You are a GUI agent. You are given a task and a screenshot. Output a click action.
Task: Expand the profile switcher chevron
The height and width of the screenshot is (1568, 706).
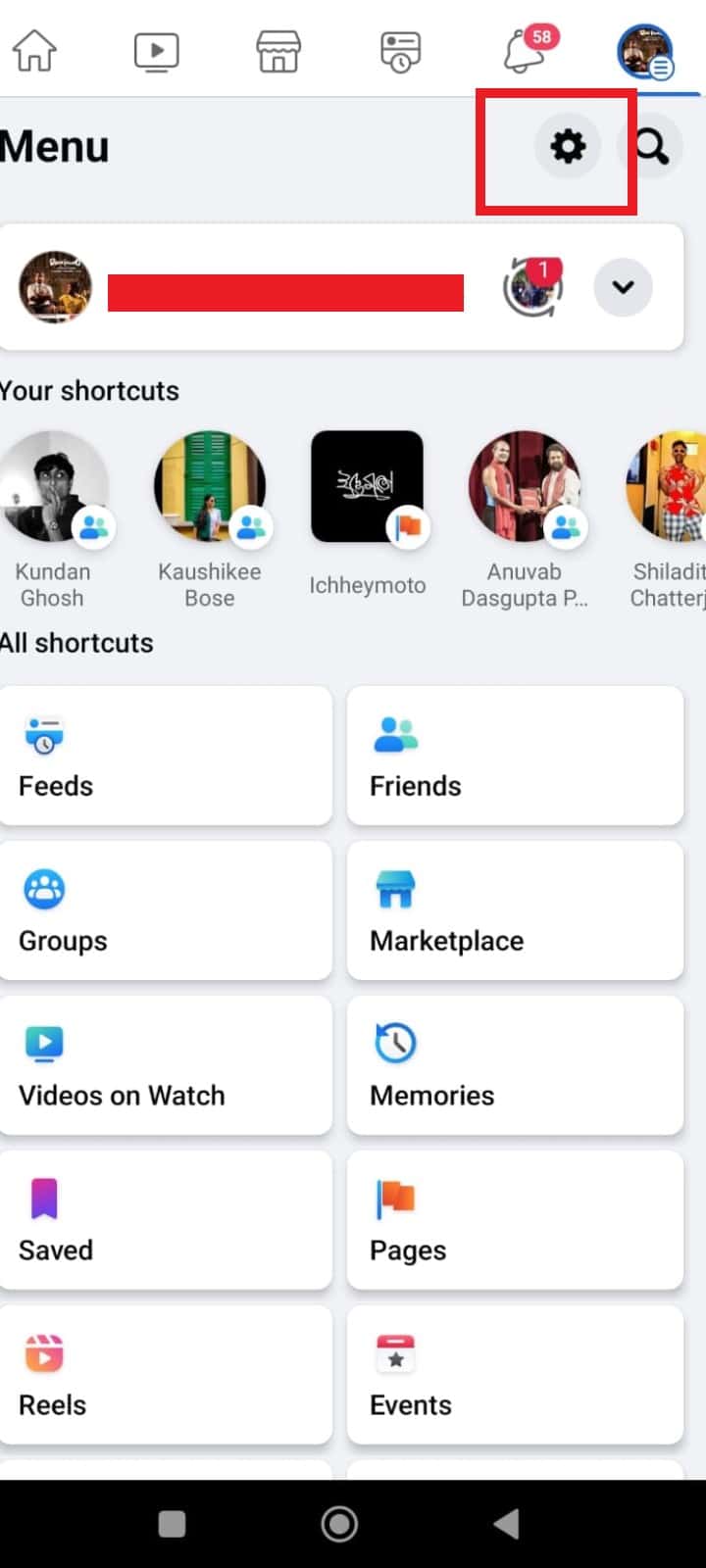[623, 287]
